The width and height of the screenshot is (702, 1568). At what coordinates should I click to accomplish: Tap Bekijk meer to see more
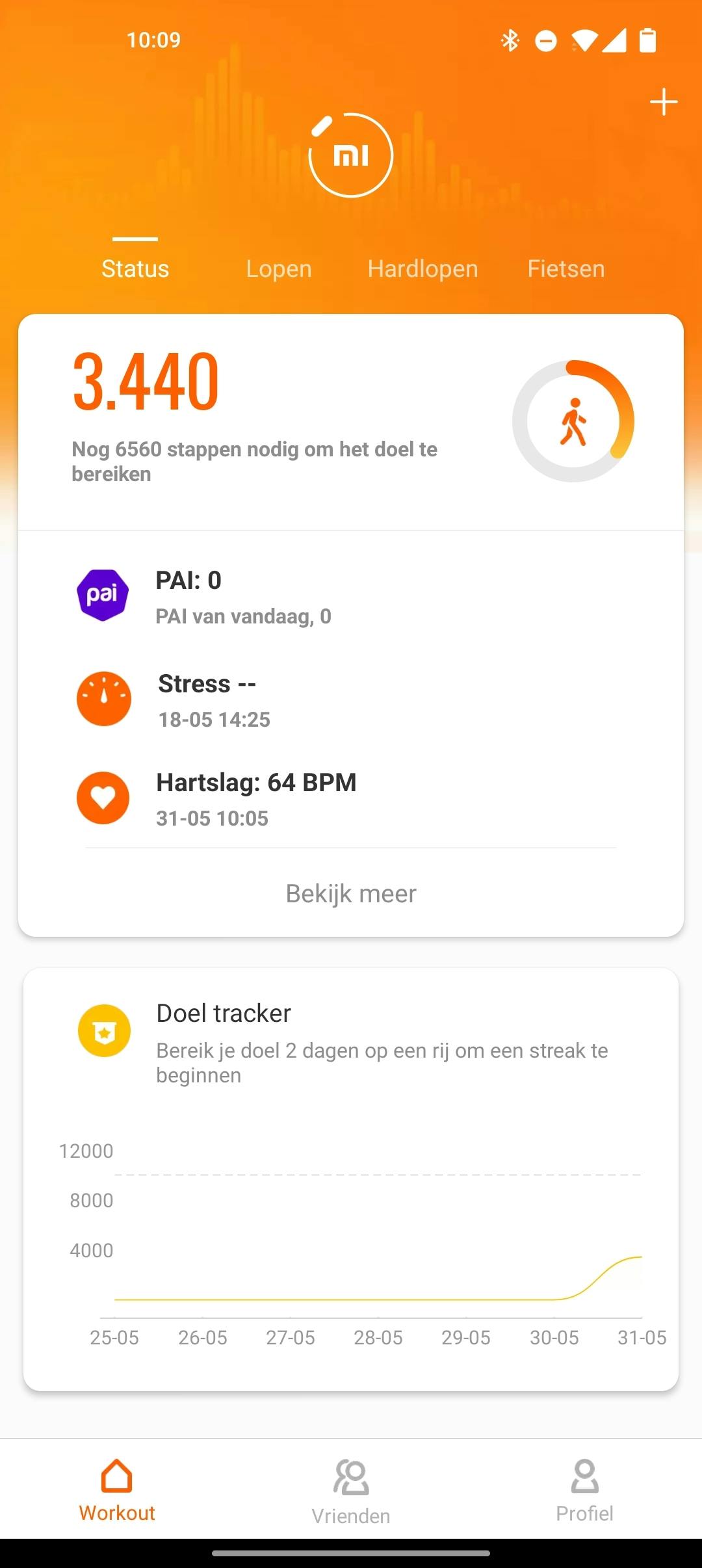point(351,894)
